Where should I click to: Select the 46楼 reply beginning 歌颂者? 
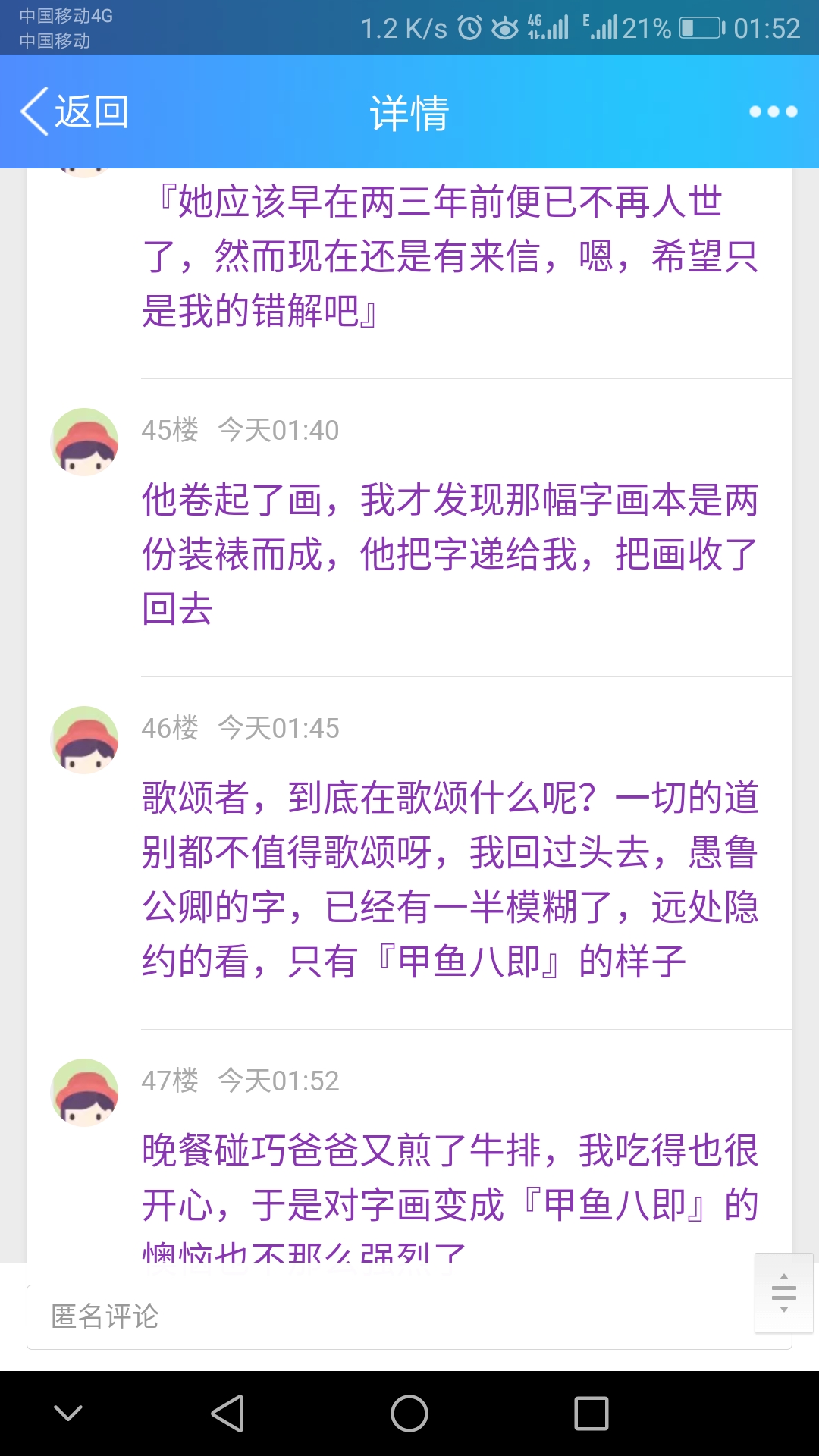click(450, 880)
